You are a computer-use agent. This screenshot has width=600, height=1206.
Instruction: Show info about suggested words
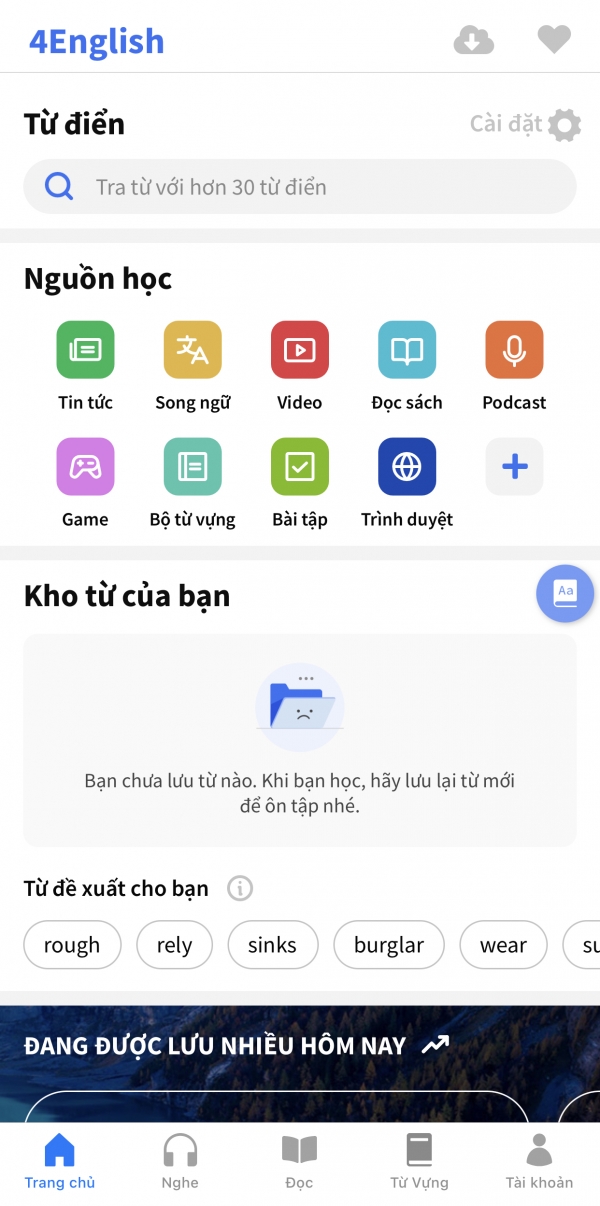[240, 888]
